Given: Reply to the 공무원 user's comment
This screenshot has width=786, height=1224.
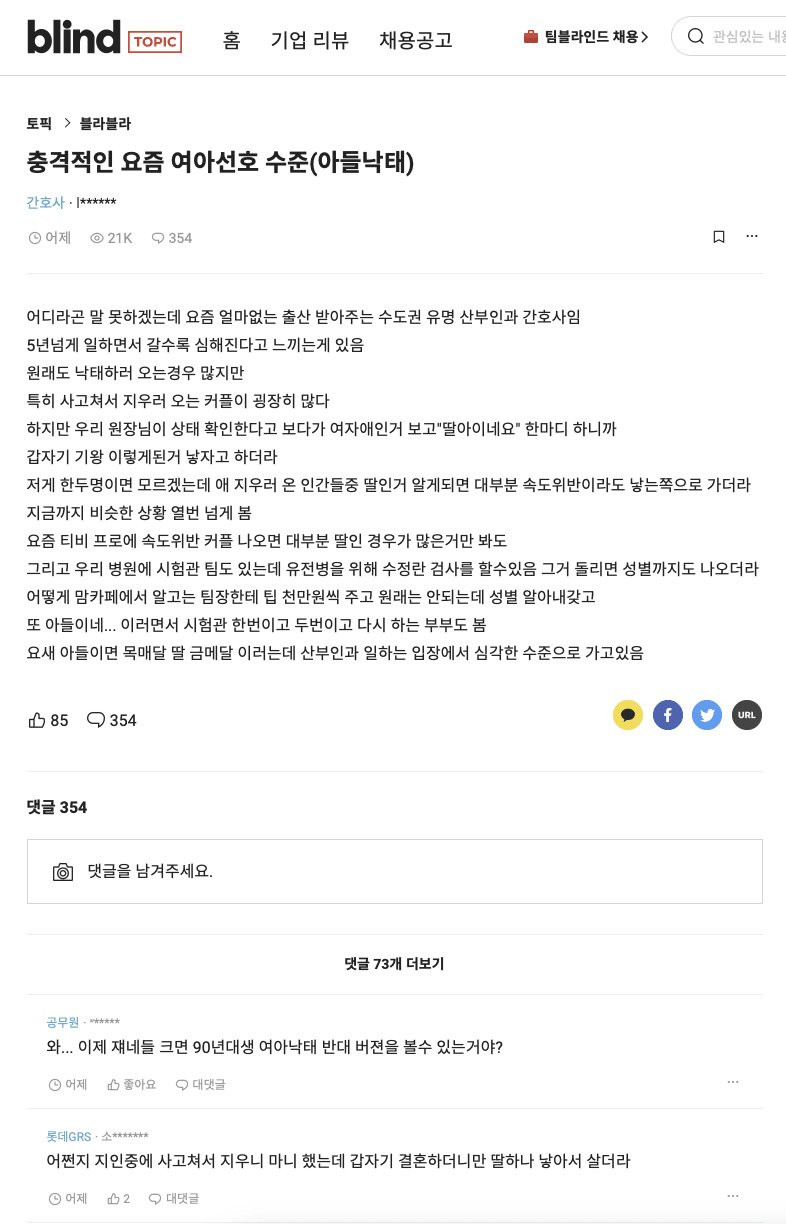Looking at the screenshot, I should point(200,1084).
